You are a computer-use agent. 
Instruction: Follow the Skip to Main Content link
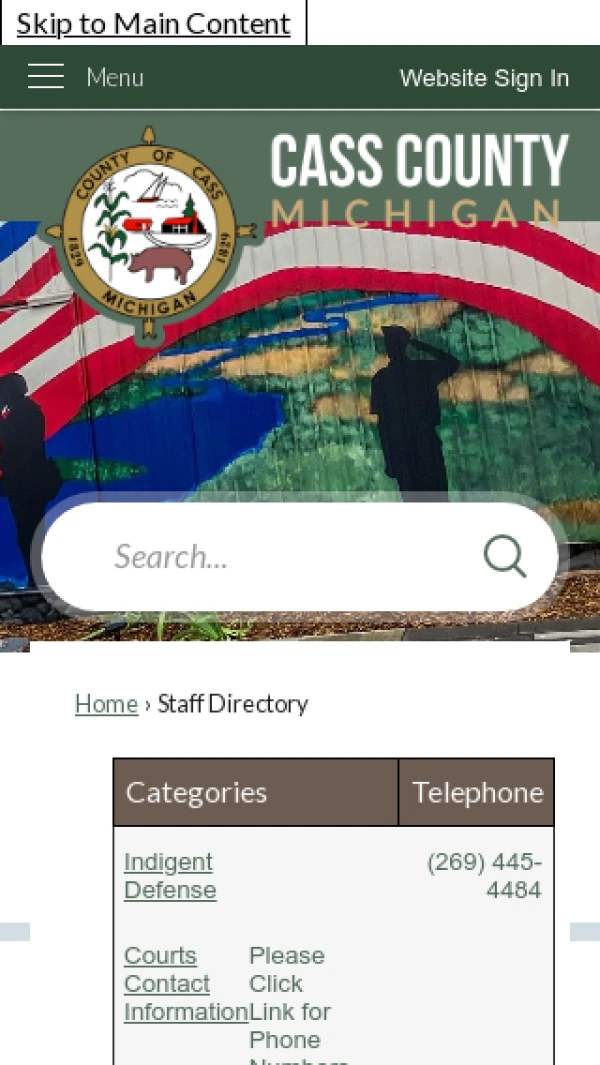point(153,23)
